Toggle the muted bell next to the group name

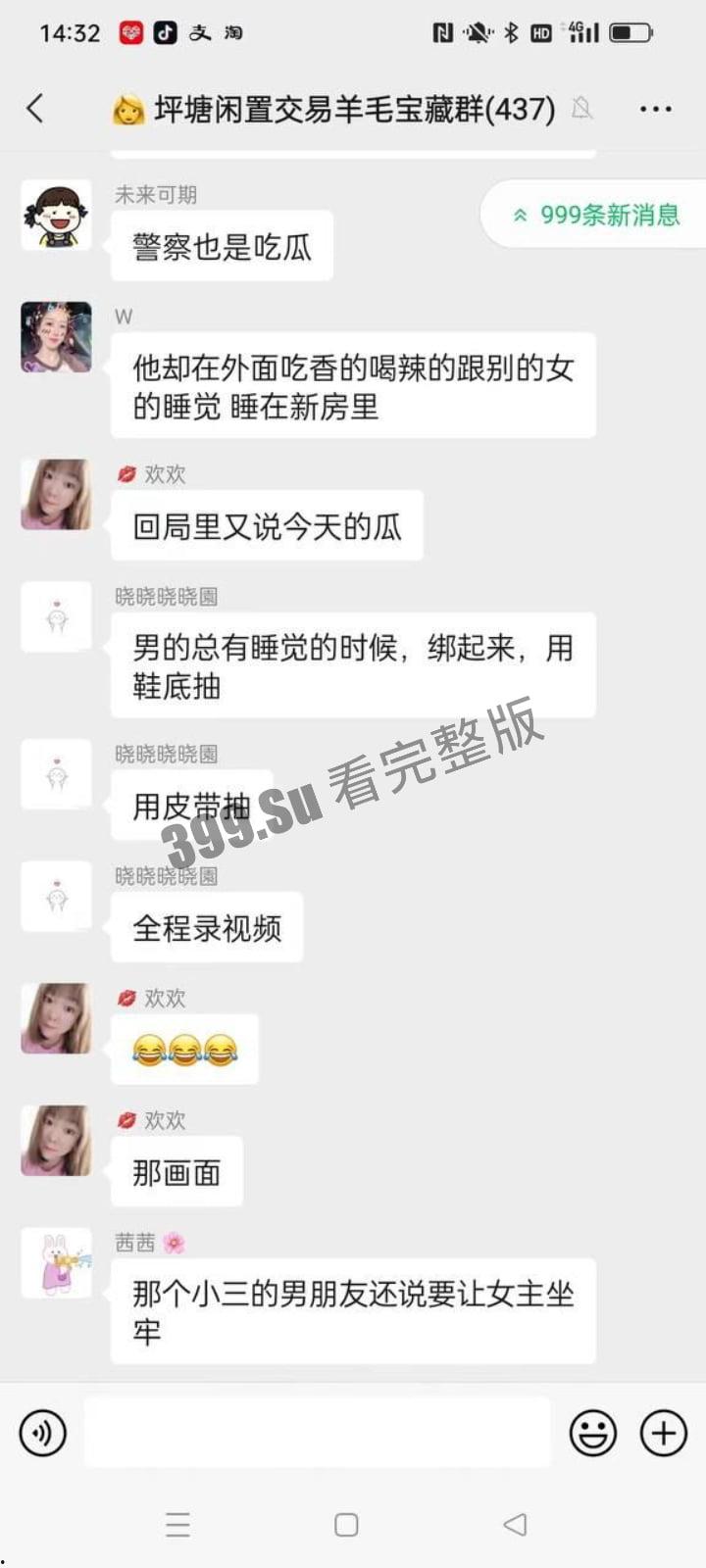pos(583,109)
